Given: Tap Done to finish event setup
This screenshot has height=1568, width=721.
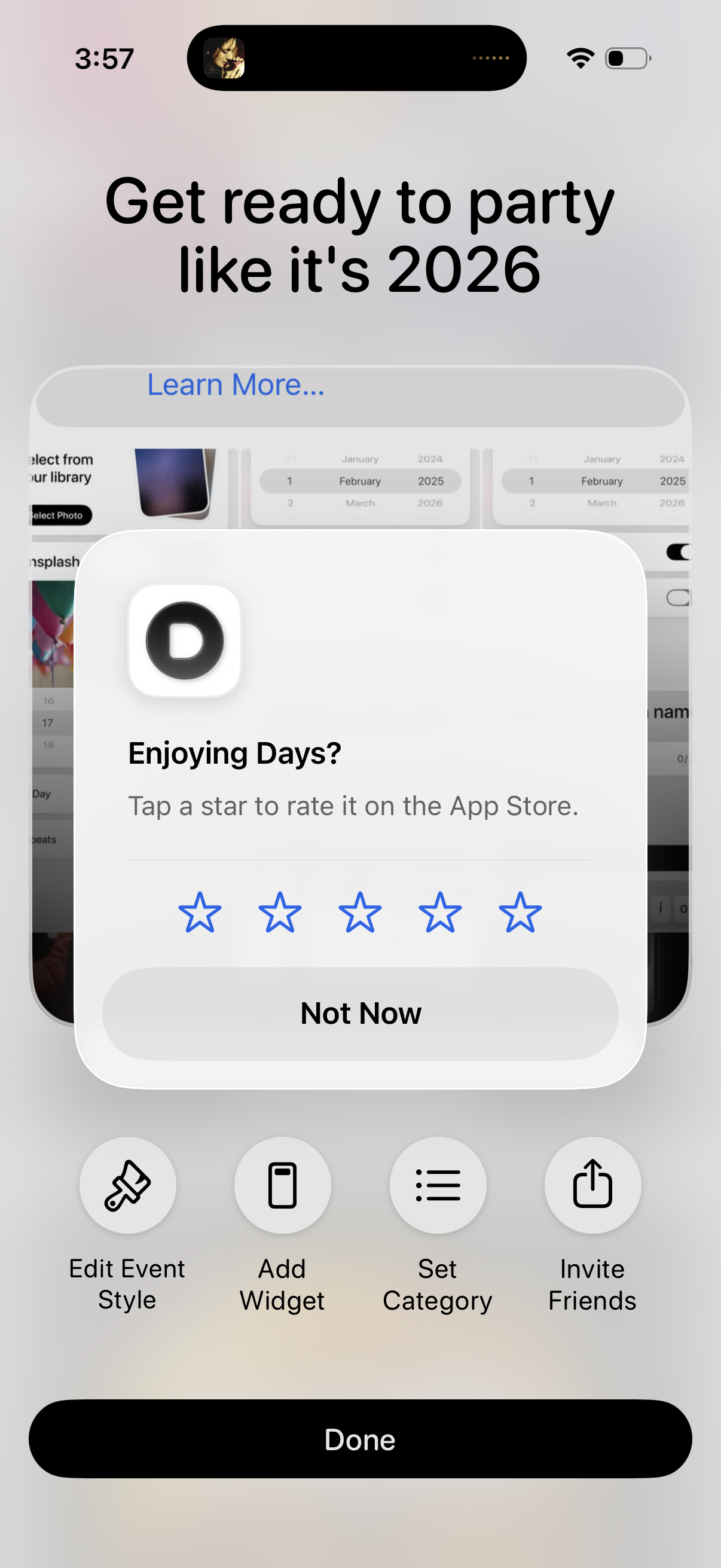Looking at the screenshot, I should coord(360,1439).
